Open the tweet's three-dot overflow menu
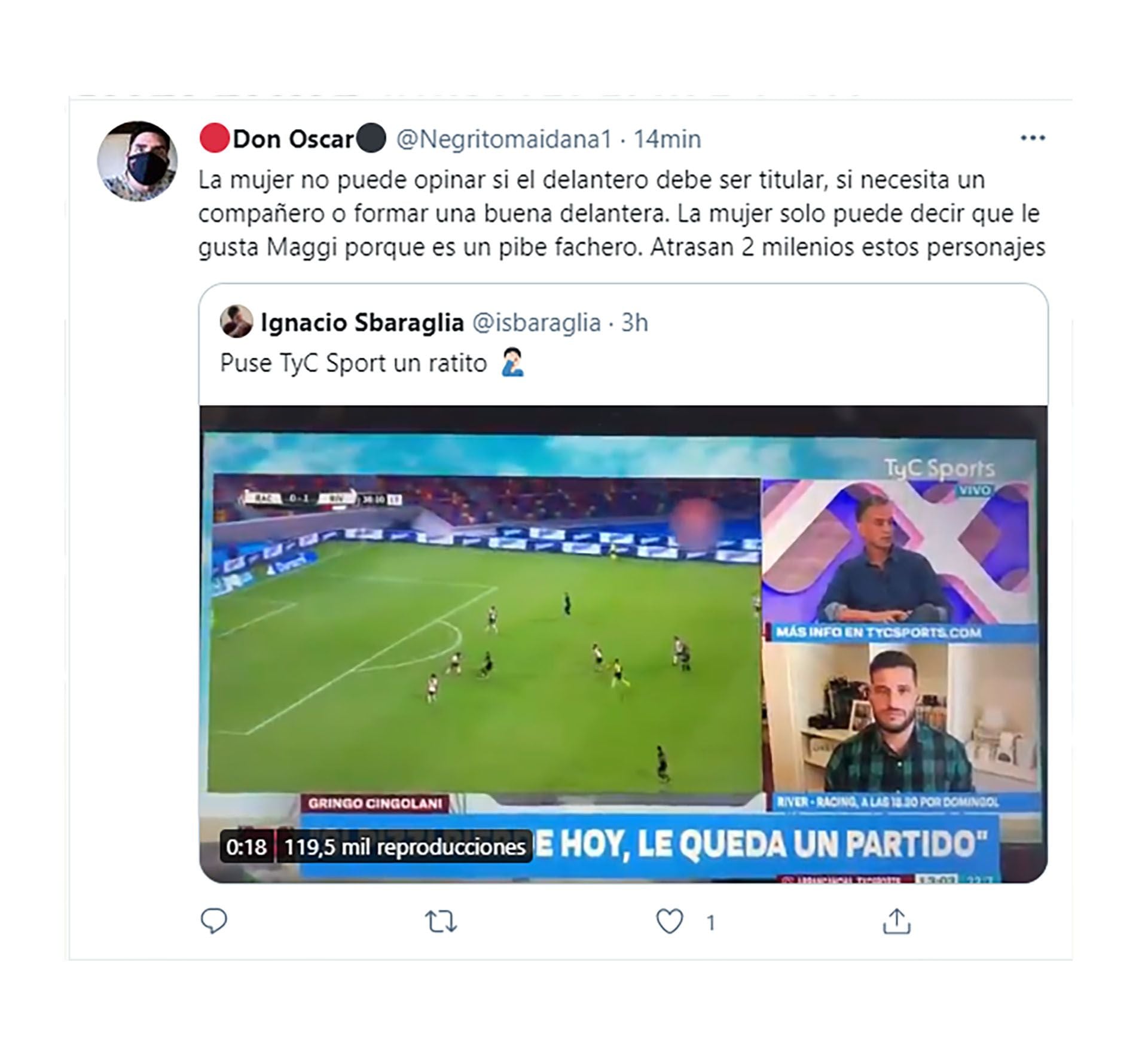 (1032, 138)
